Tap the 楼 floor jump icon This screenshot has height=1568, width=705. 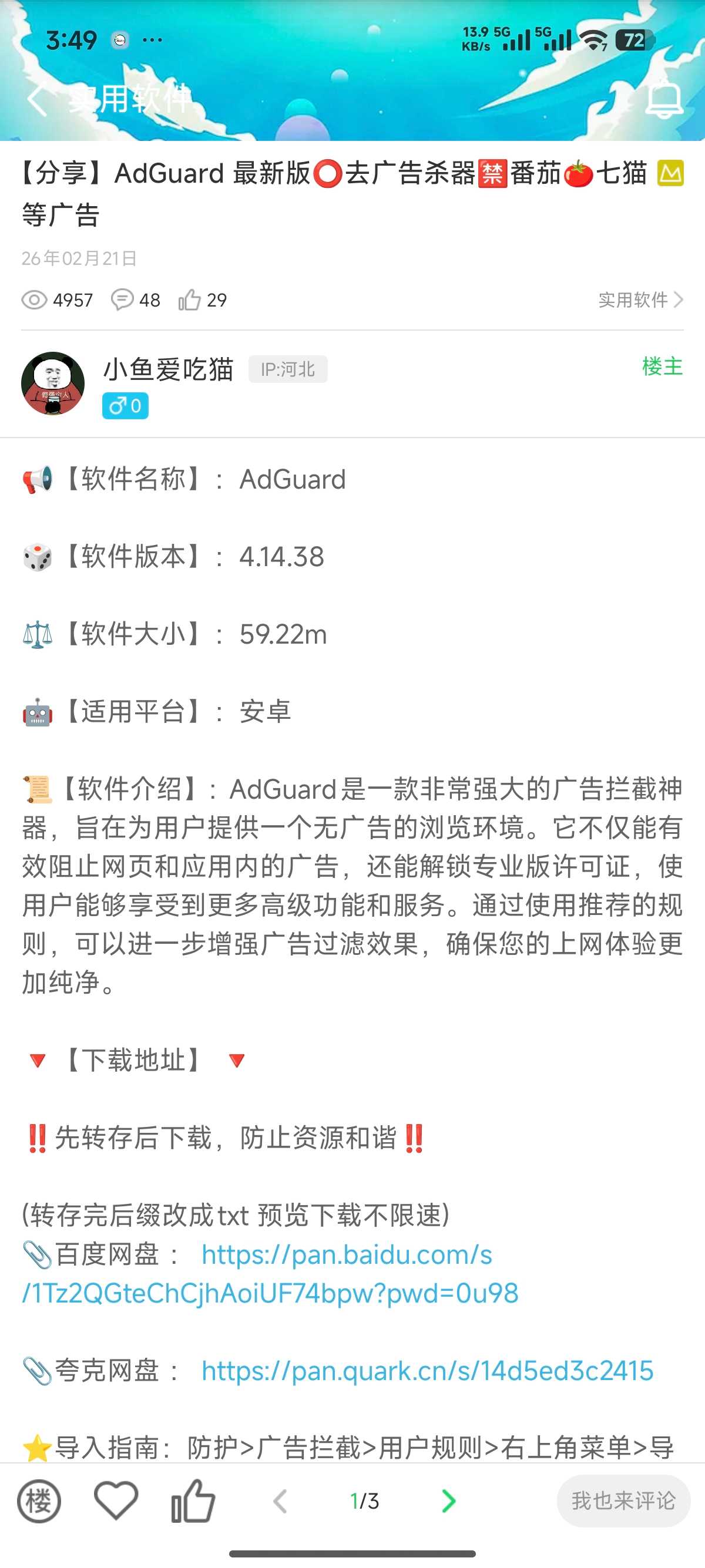pos(39,1501)
